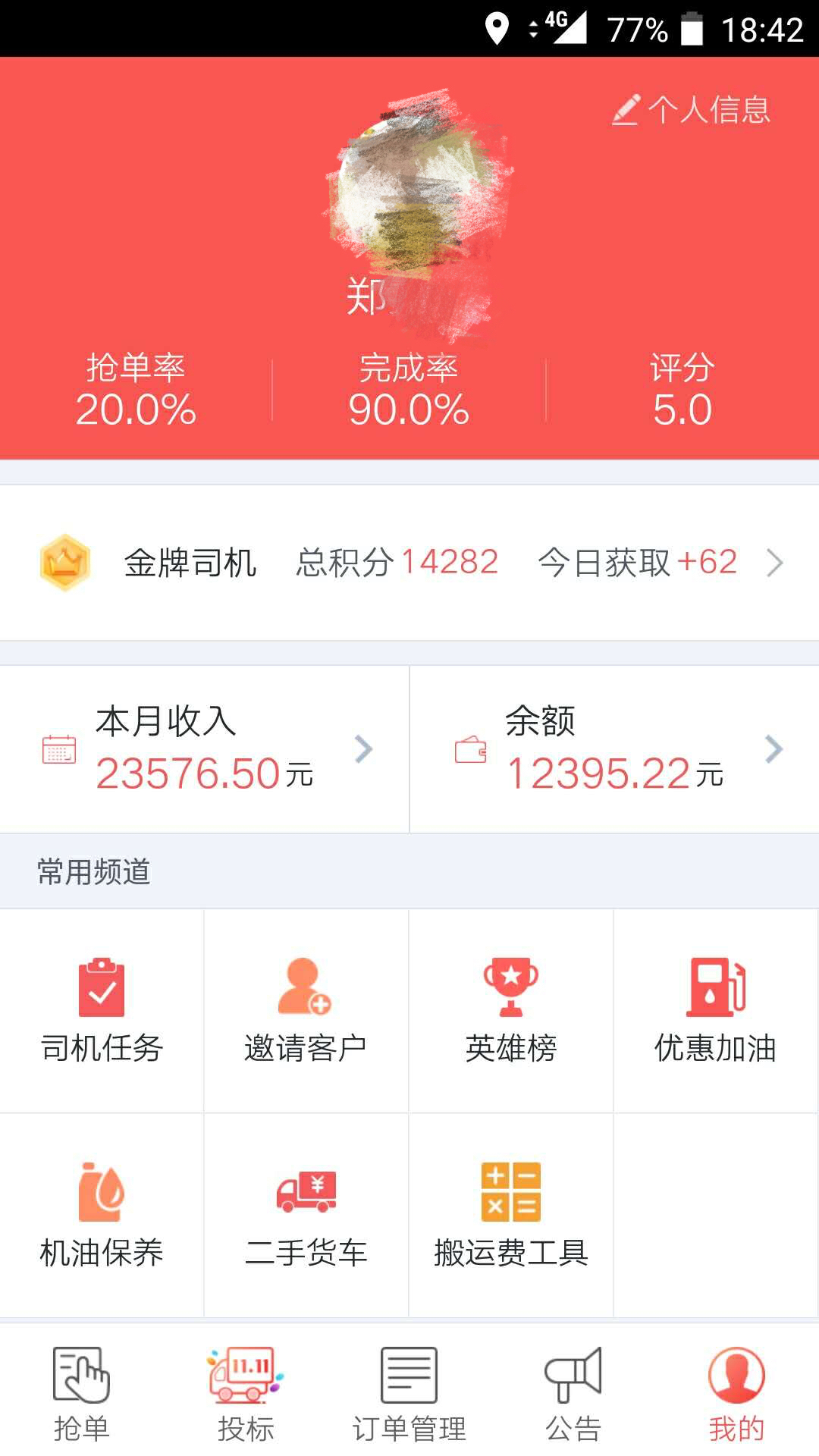View today's earned points +62

[x=637, y=563]
